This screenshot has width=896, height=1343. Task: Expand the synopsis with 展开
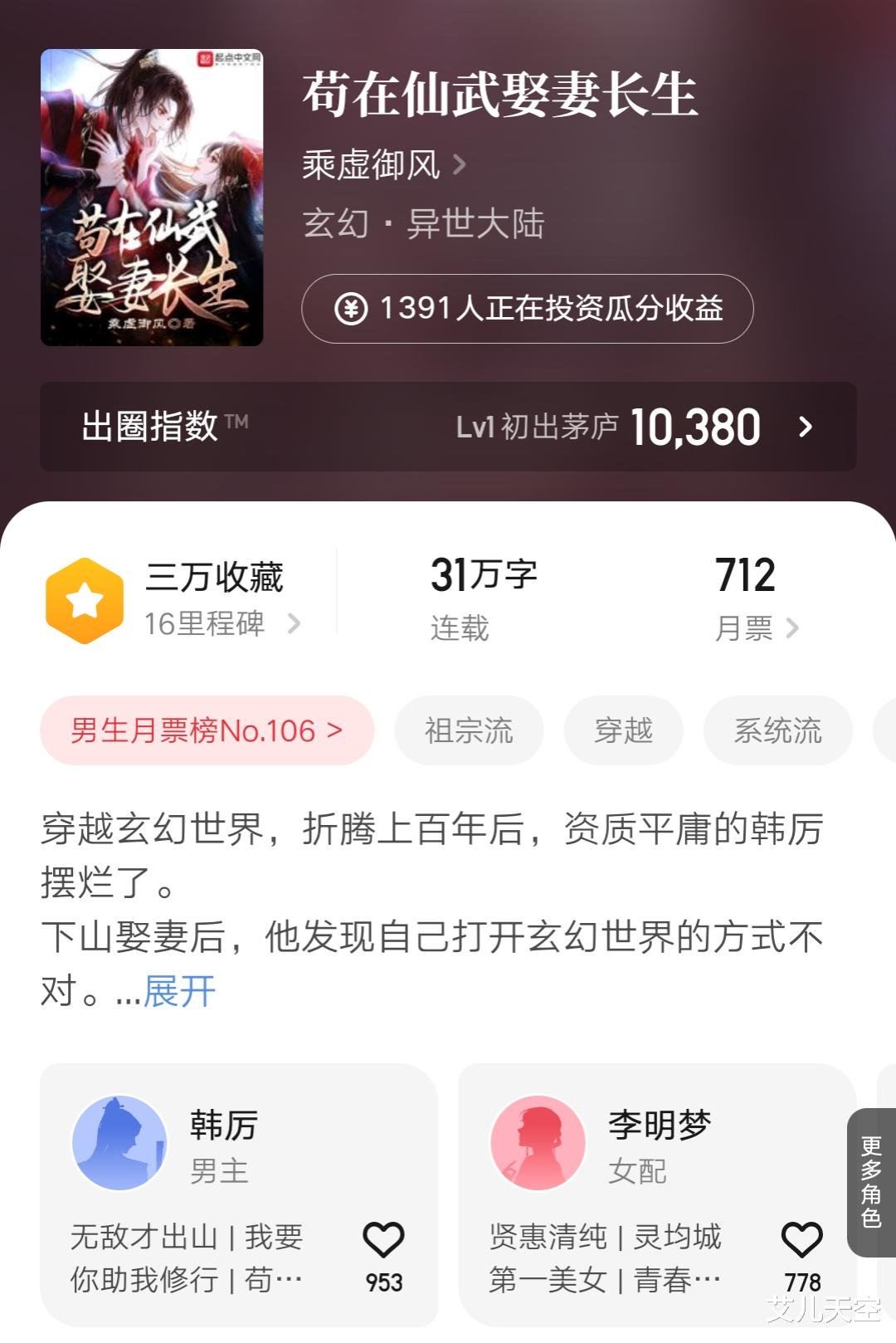click(179, 990)
